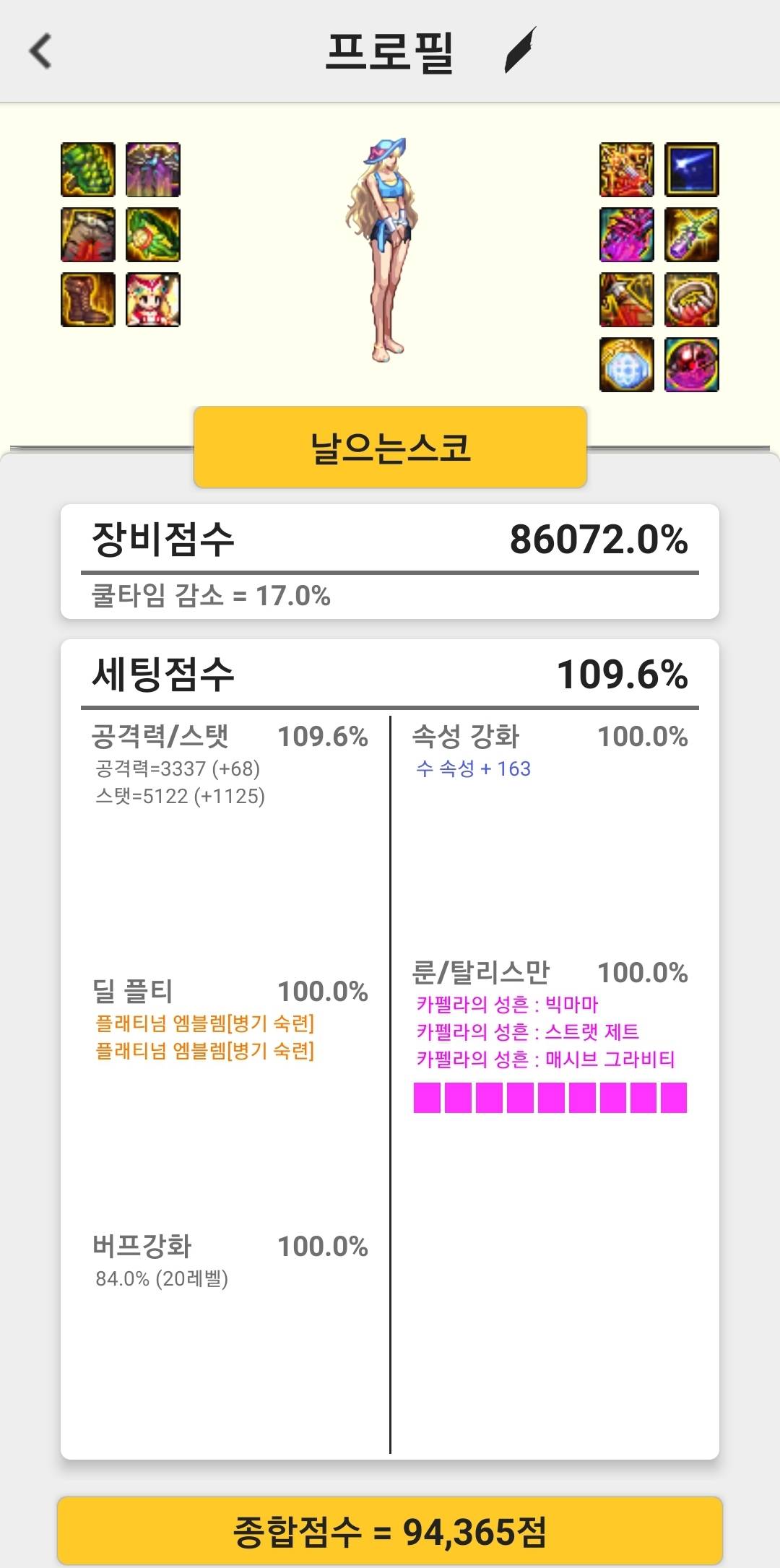
Task: Open the white-blue orb equipment icon
Action: (x=627, y=365)
